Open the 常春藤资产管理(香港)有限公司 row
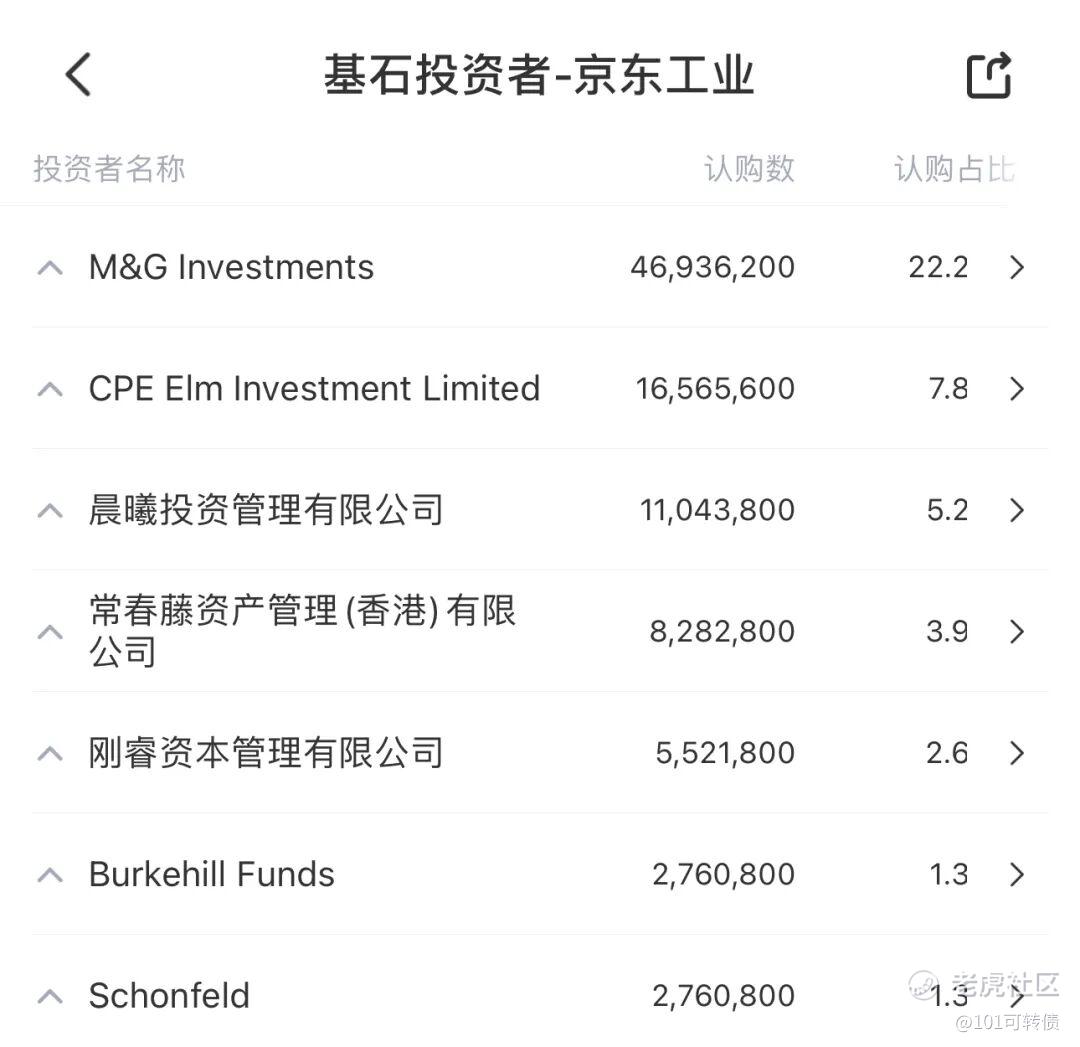 [540, 631]
